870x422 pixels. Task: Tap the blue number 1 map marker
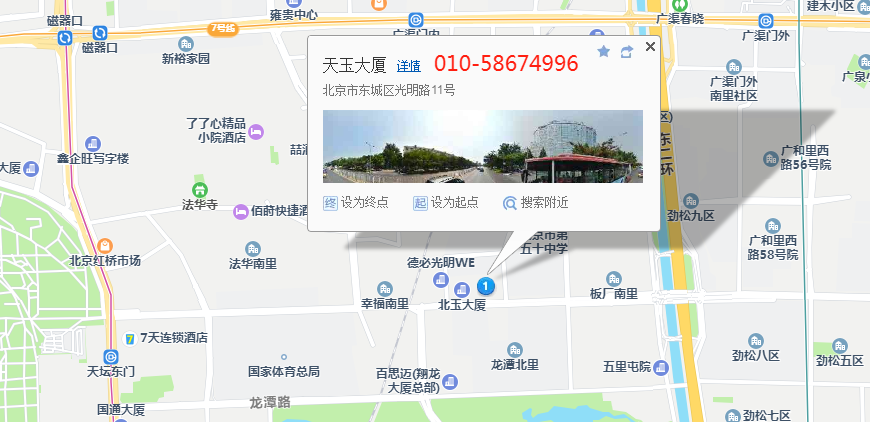486,287
